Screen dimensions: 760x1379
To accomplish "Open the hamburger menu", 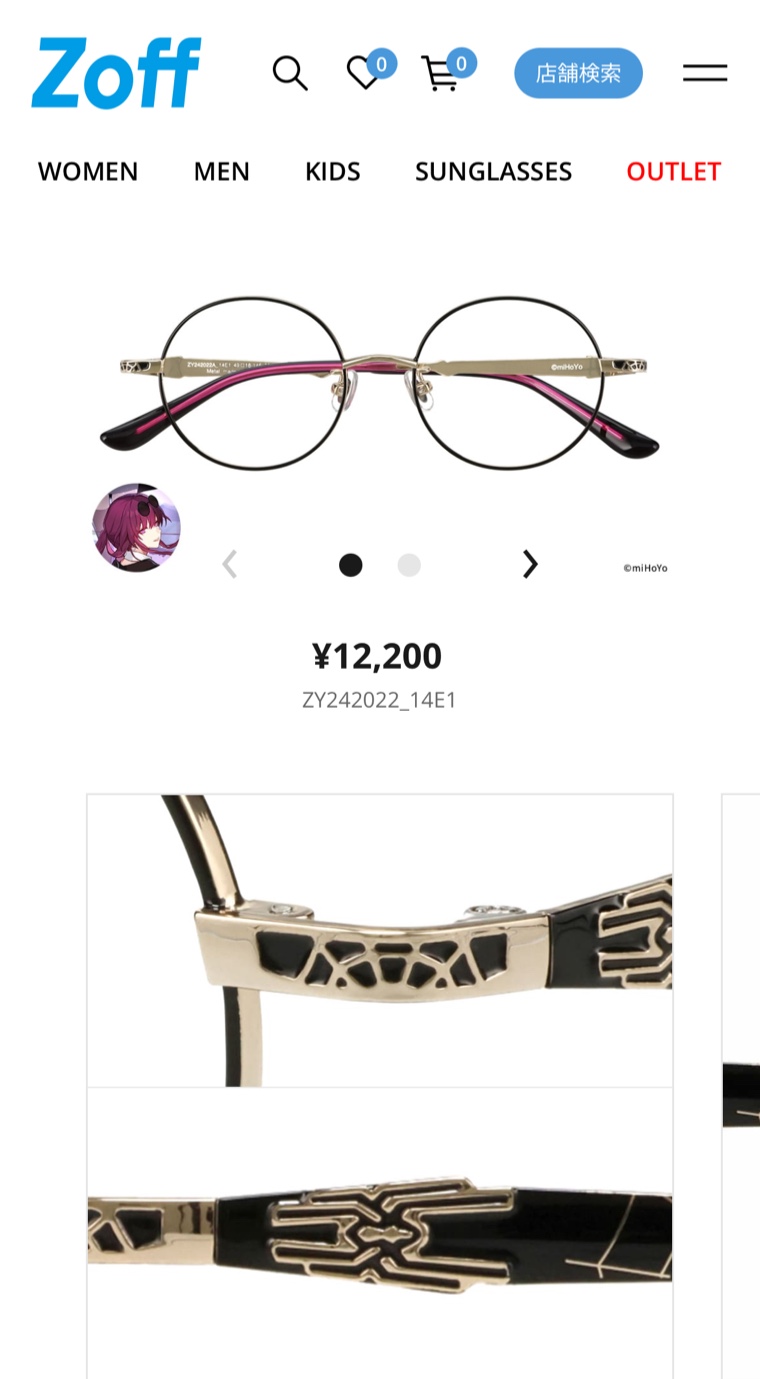I will [705, 73].
